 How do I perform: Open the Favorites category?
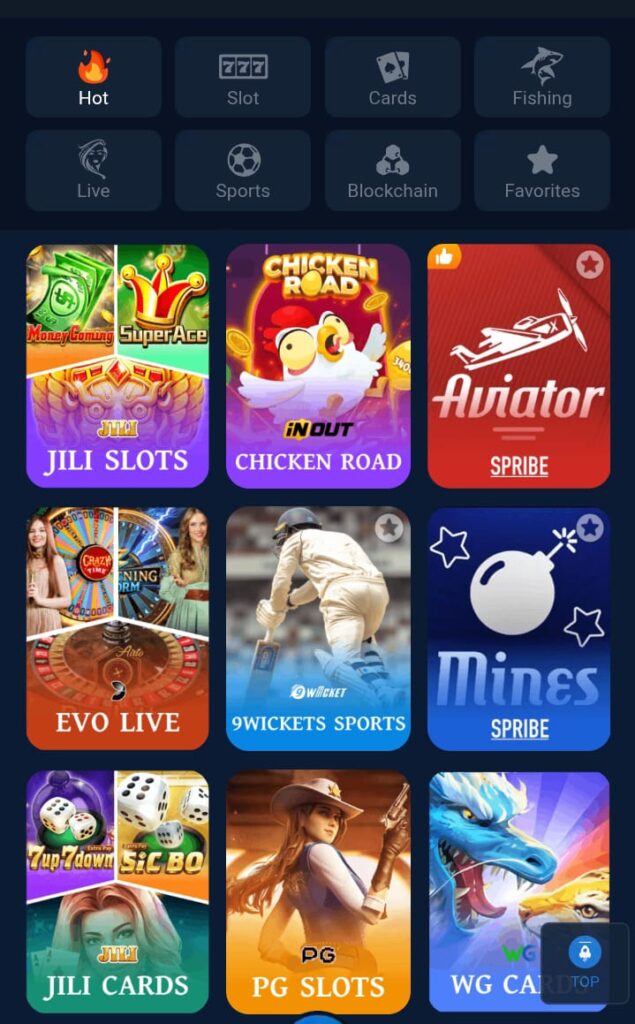click(542, 171)
